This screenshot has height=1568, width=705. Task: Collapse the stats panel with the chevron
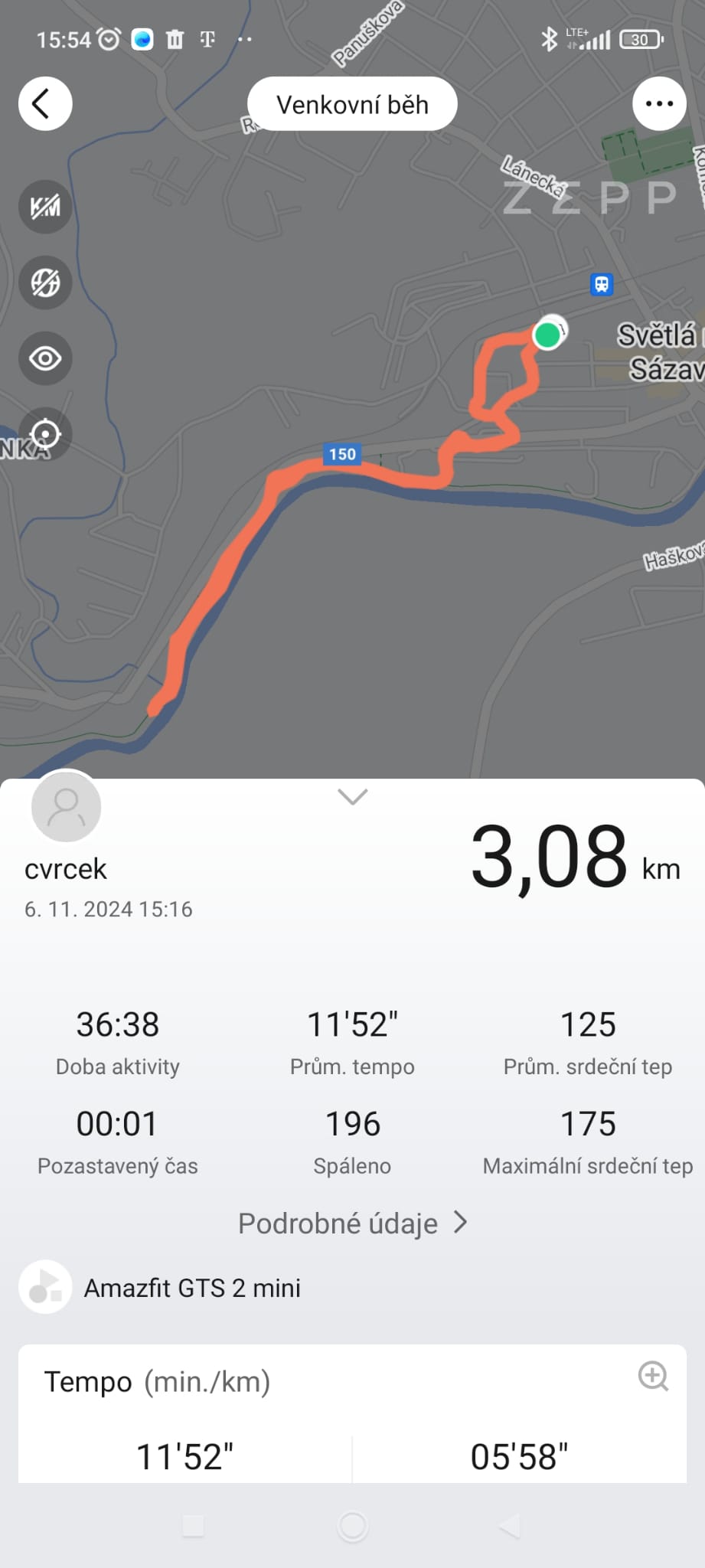coord(353,797)
